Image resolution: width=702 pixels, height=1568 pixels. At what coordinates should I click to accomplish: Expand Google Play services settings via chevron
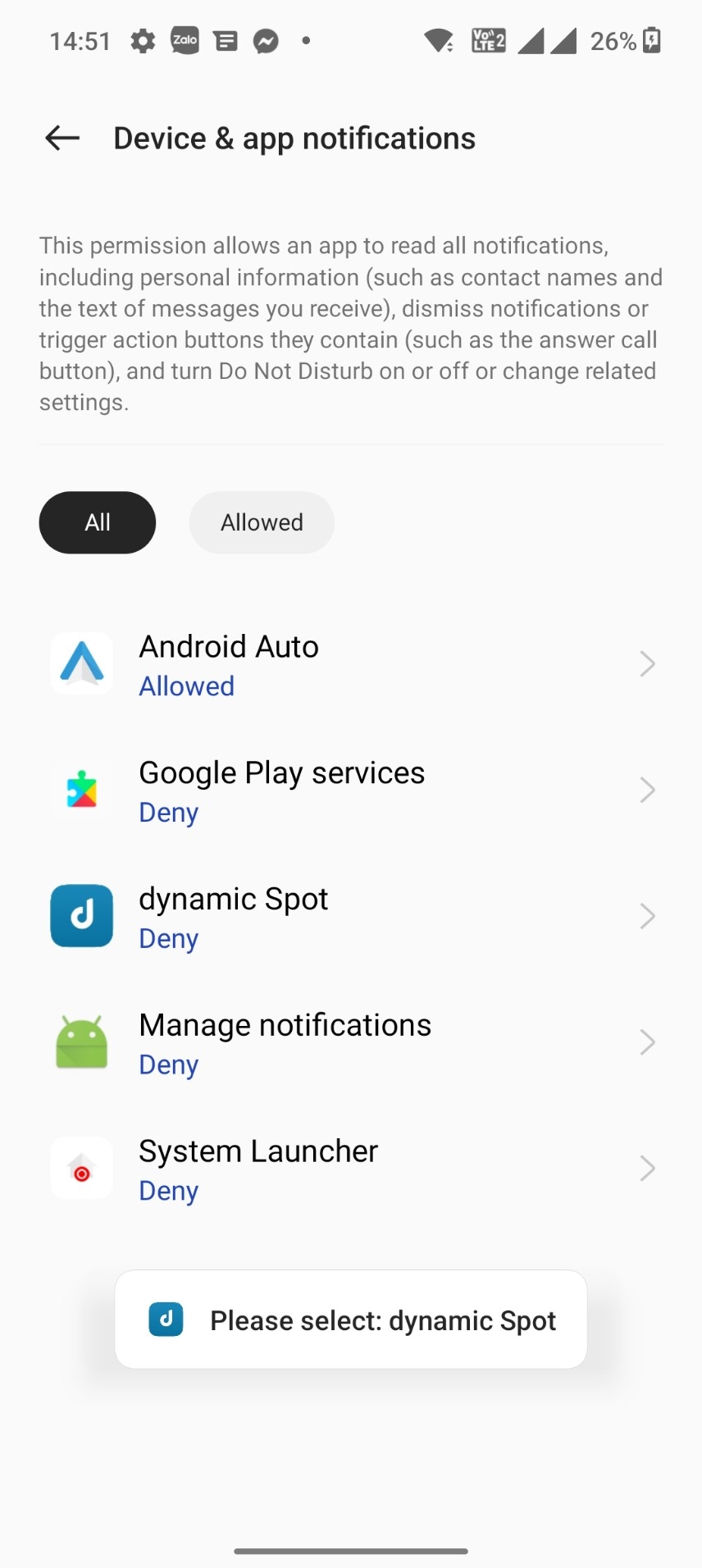point(647,790)
